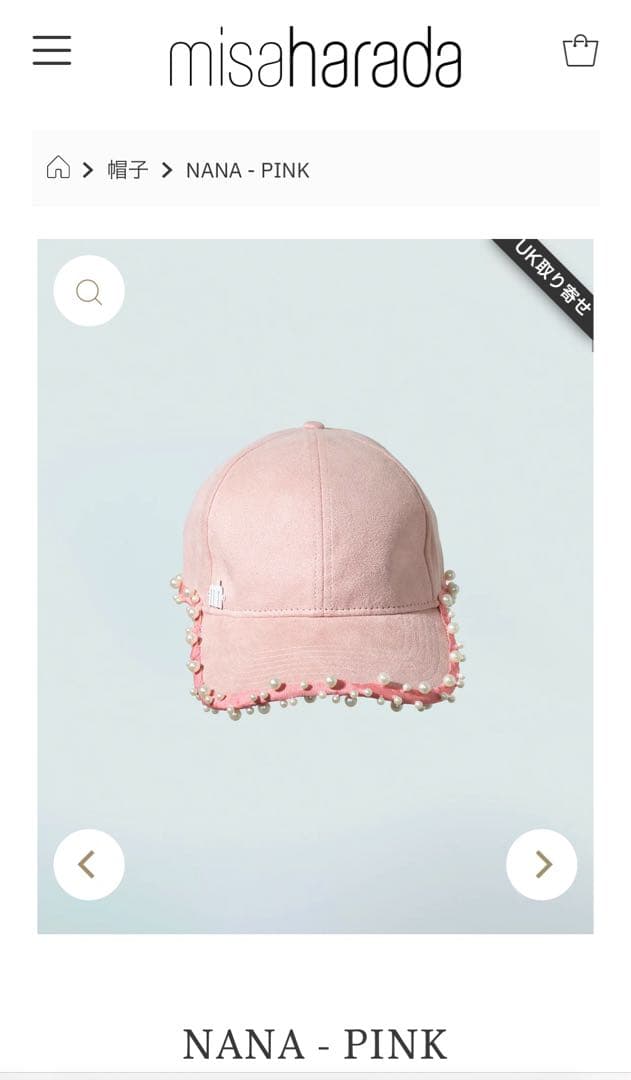Open the shopping bag

[x=580, y=50]
